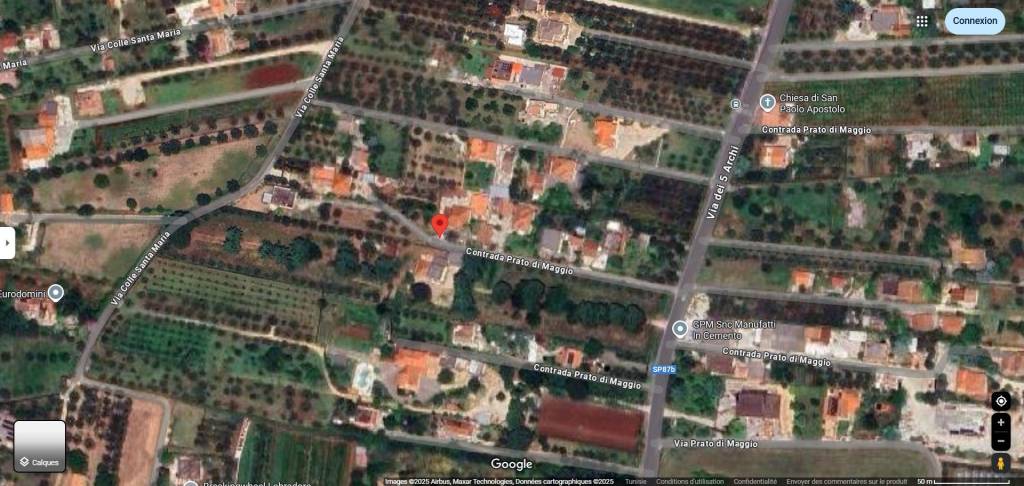Open the Google apps grid
1024x486 pixels.
click(x=922, y=21)
